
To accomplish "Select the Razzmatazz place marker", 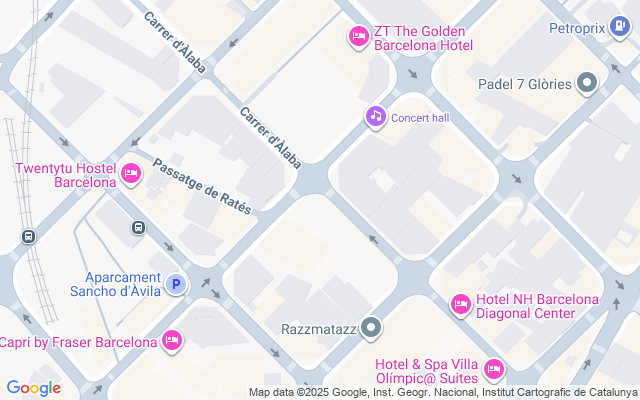I will point(372,327).
